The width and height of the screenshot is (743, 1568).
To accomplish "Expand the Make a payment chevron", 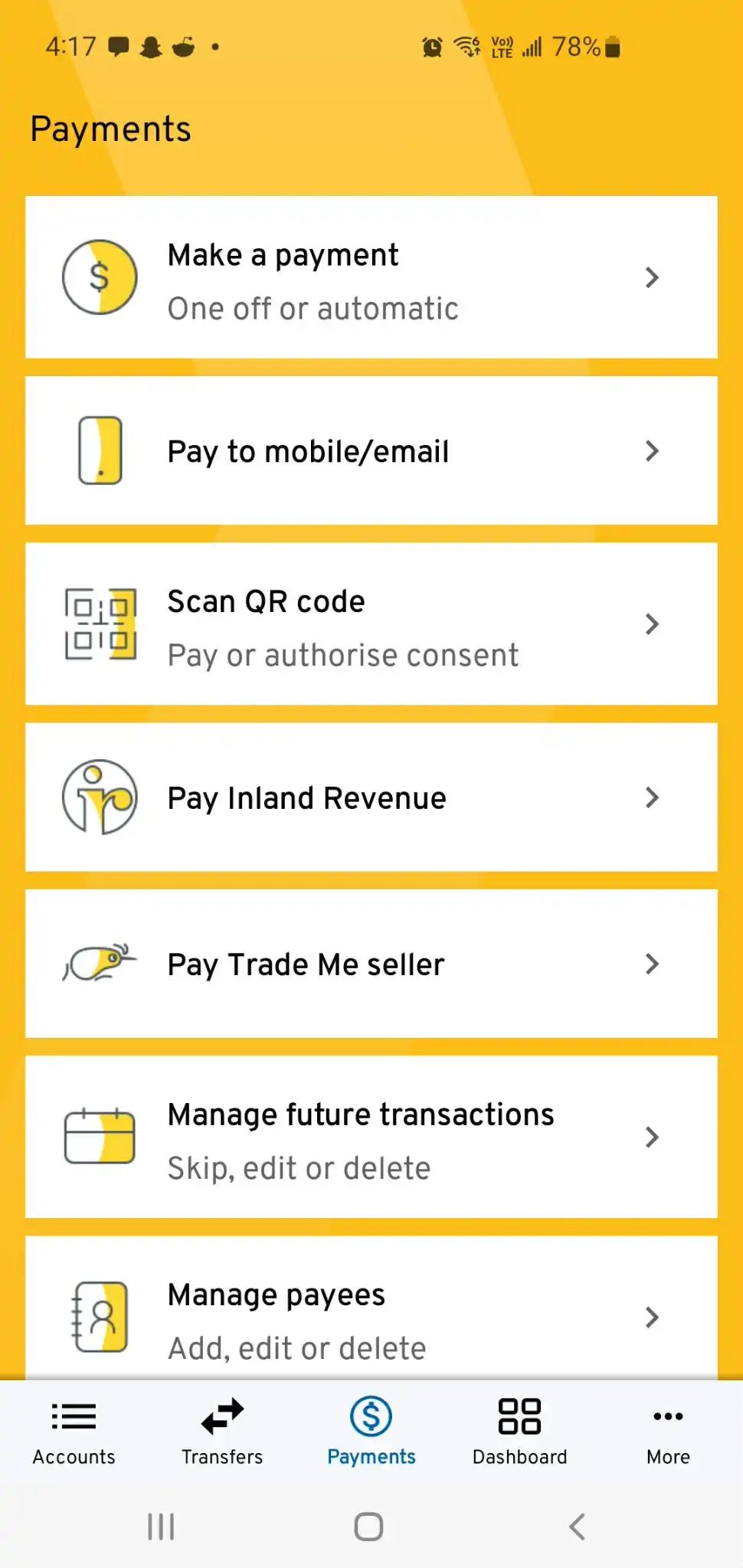I will point(652,277).
